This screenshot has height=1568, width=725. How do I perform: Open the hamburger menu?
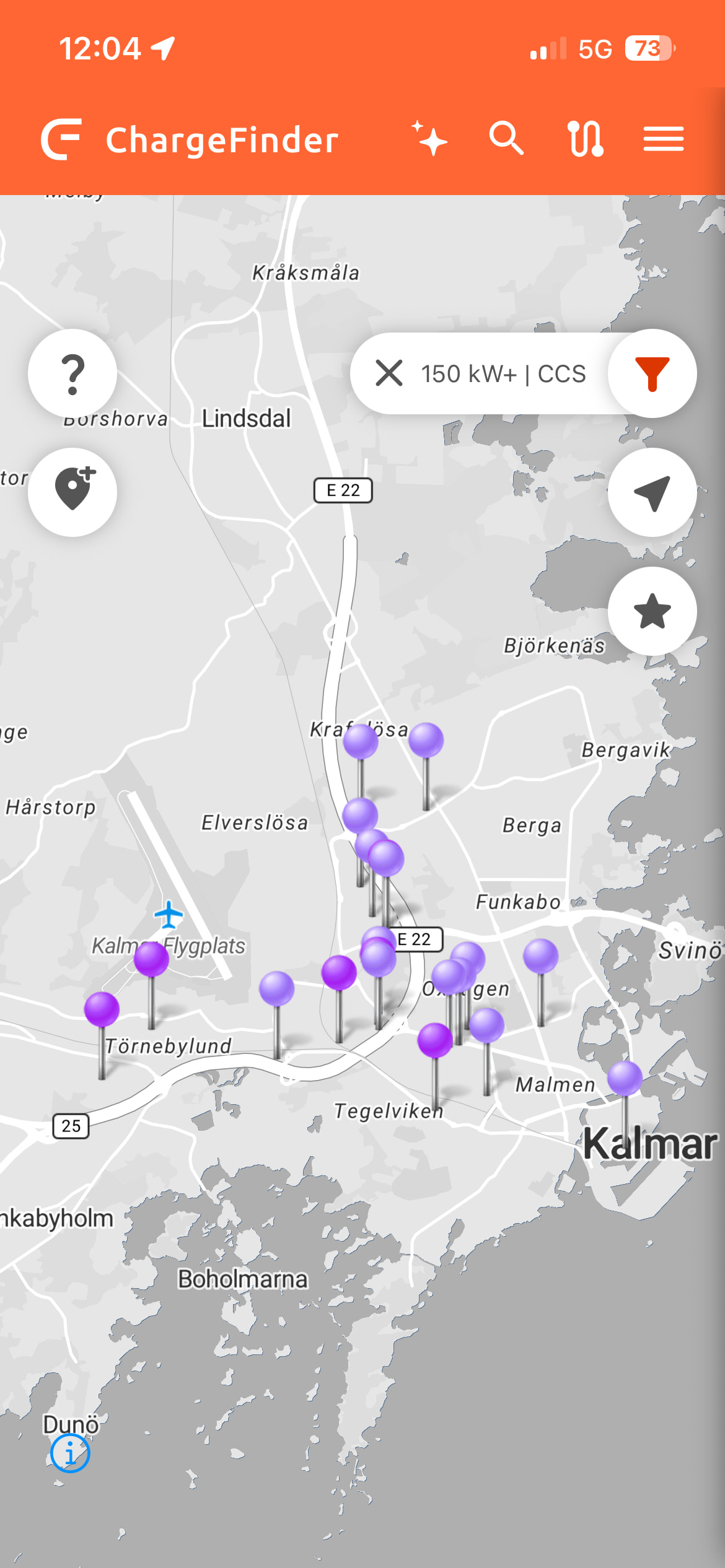point(663,138)
